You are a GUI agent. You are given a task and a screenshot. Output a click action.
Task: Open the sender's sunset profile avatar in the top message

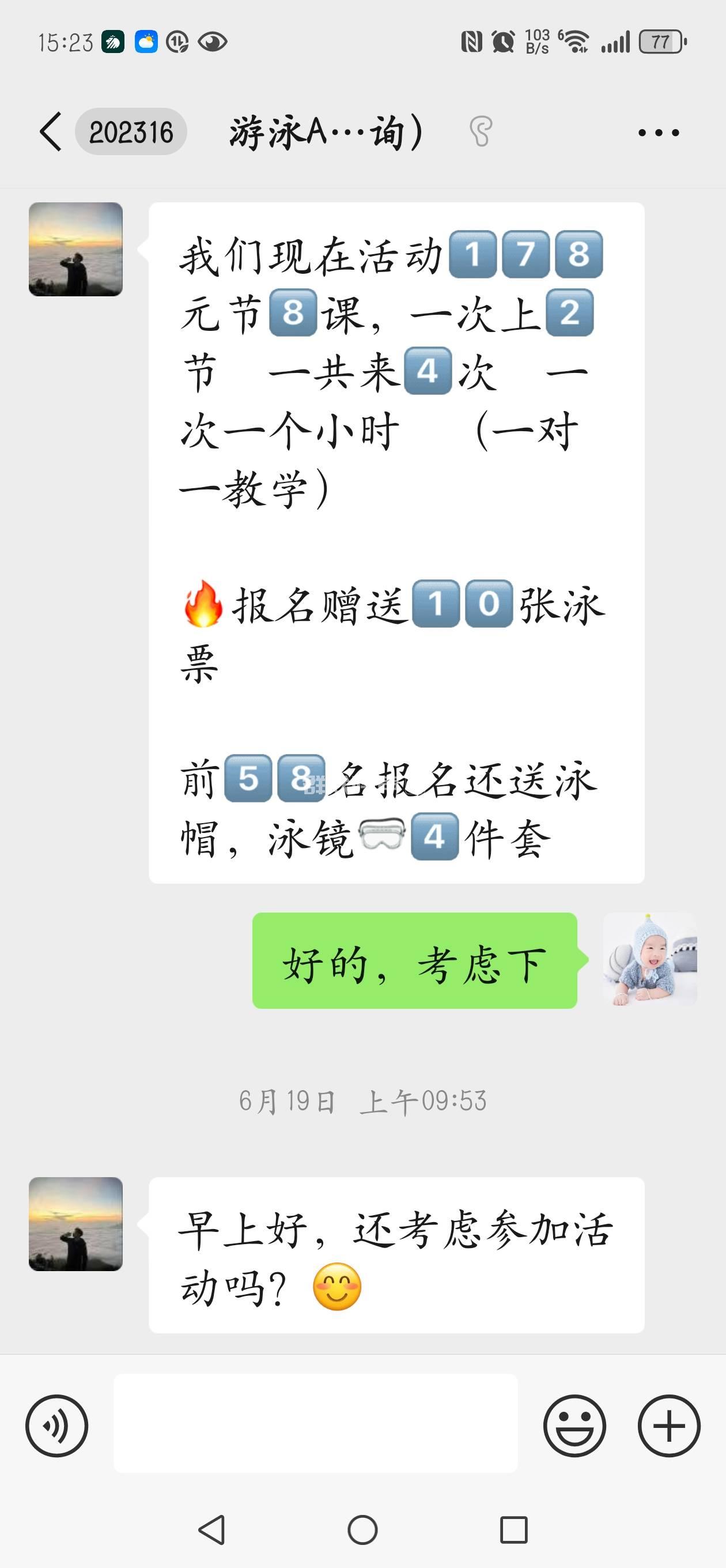click(x=76, y=250)
